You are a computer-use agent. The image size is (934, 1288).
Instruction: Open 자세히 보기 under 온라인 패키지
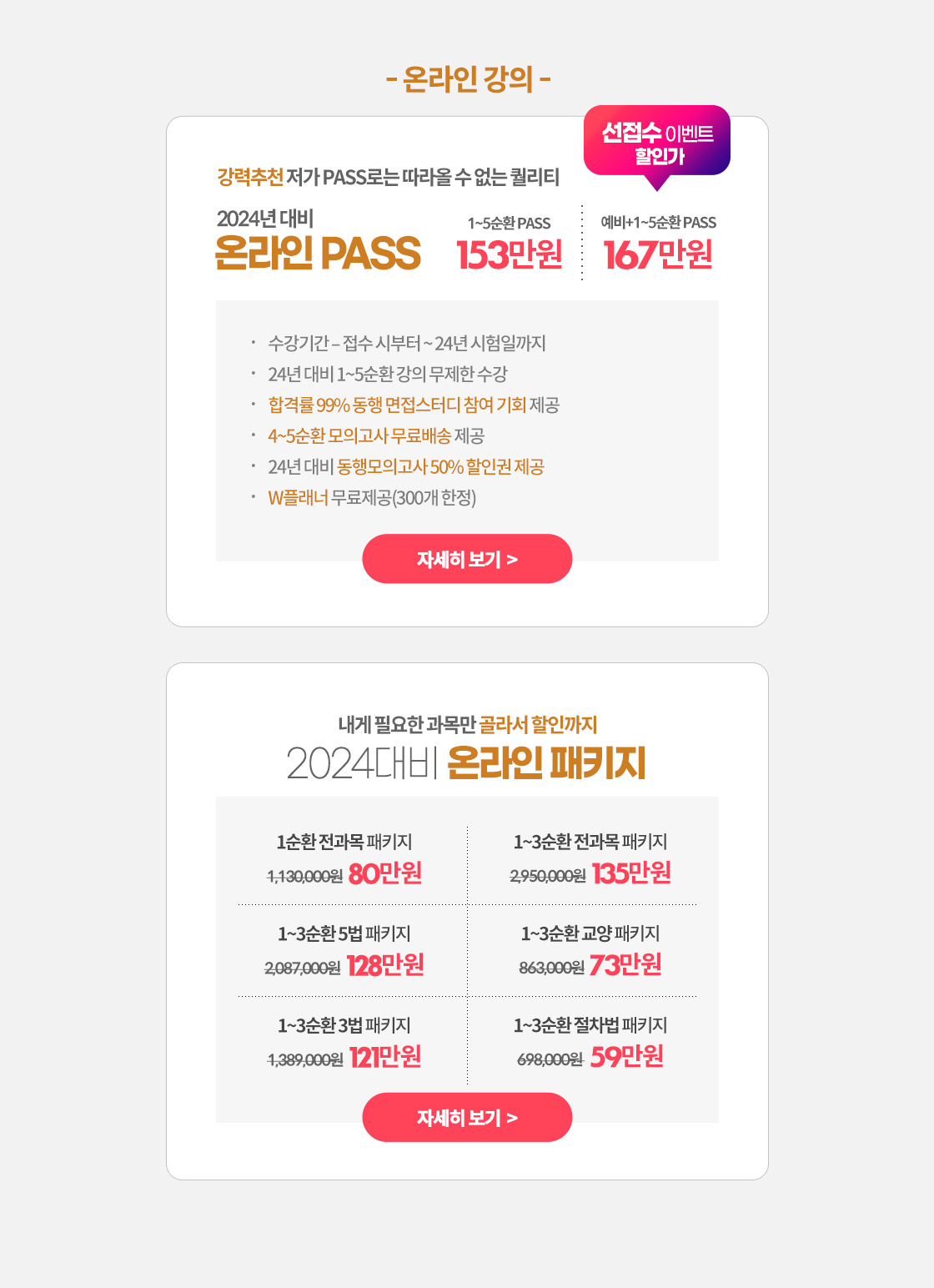point(467,1117)
